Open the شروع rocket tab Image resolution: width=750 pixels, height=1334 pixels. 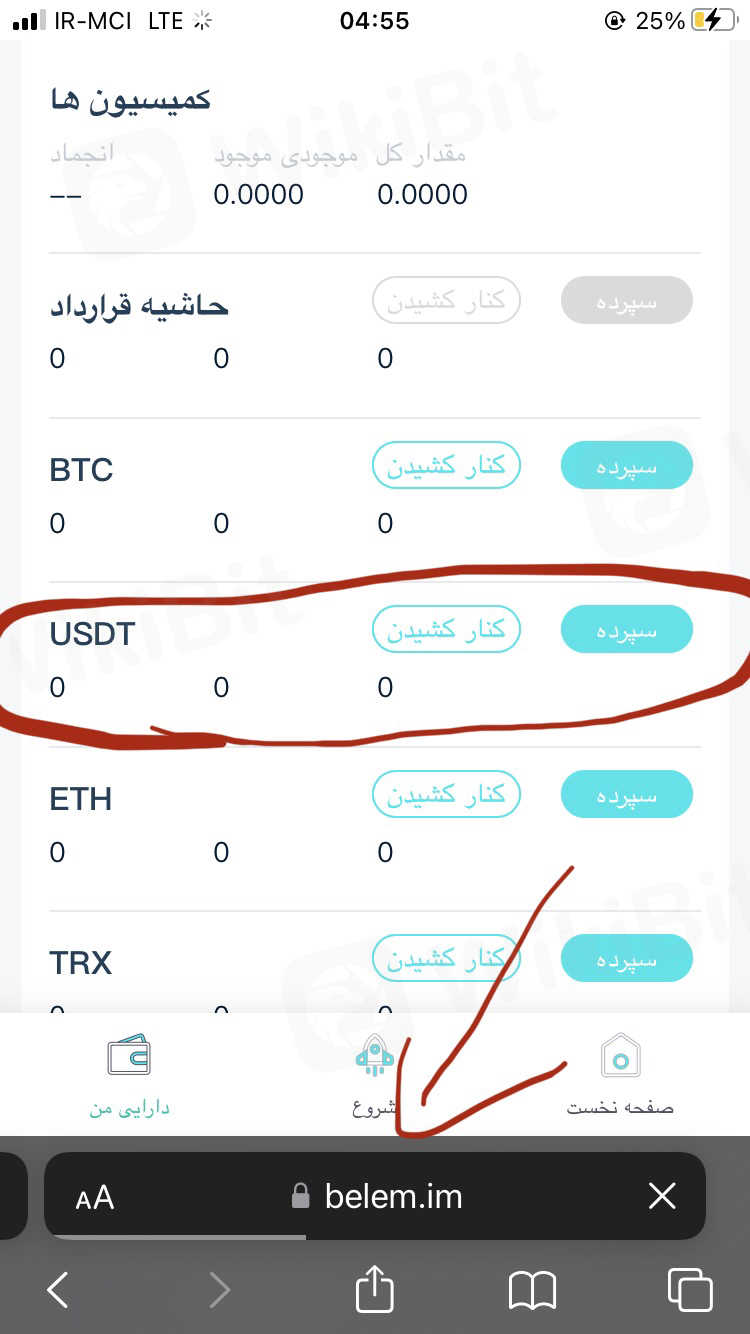(x=375, y=1075)
